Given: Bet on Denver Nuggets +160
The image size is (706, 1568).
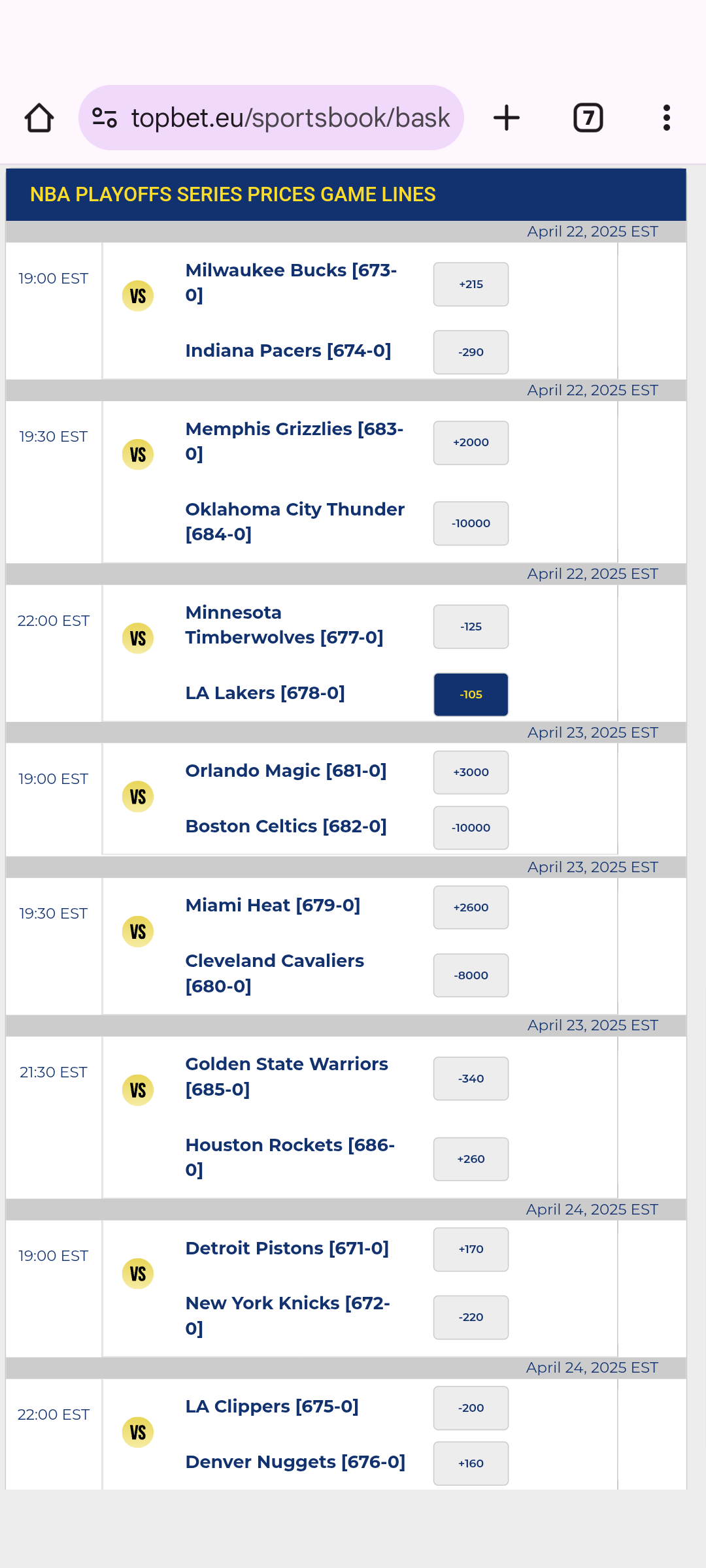Looking at the screenshot, I should [471, 1463].
